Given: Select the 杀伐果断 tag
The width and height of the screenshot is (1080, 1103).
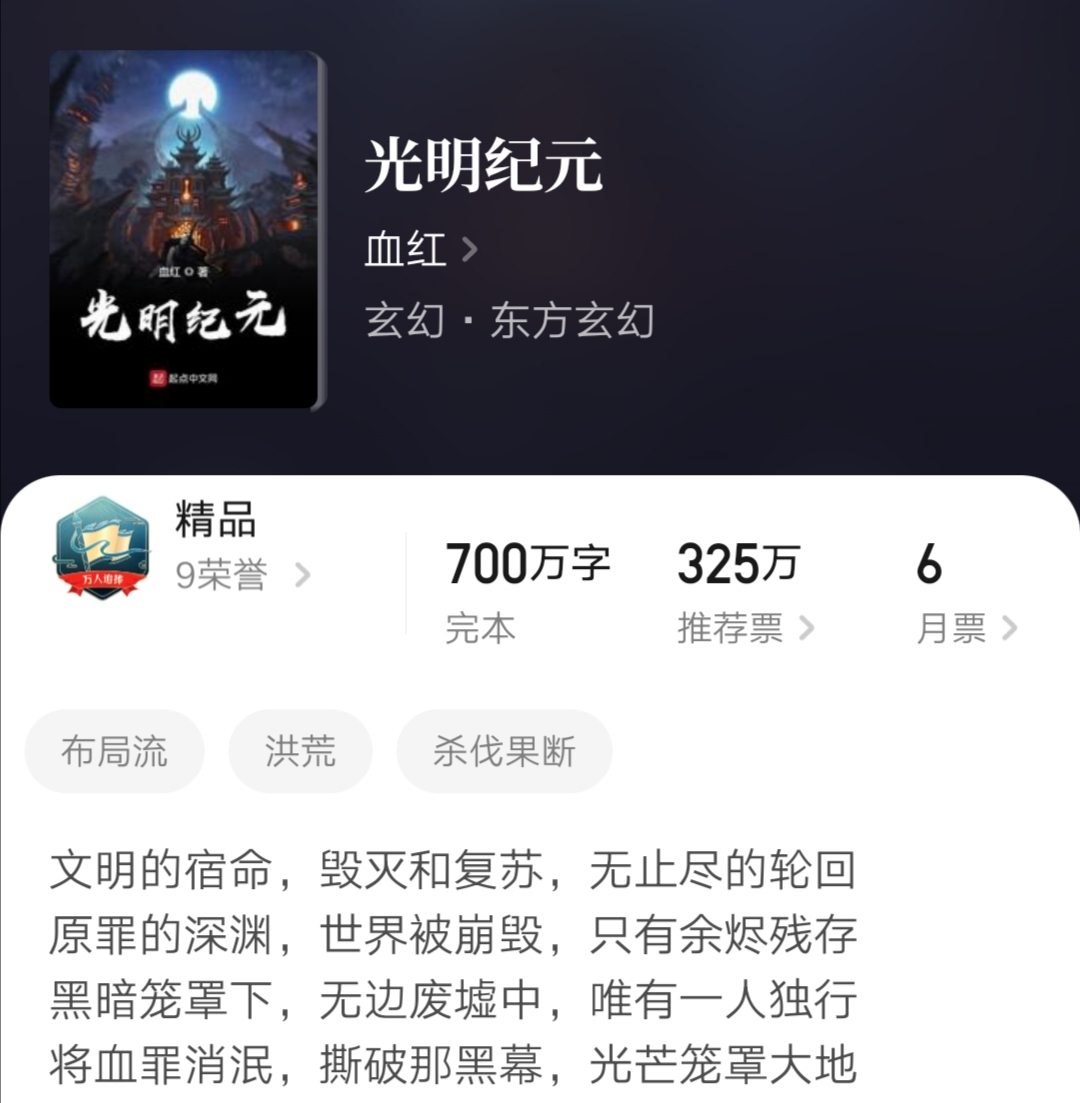Looking at the screenshot, I should pyautogui.click(x=504, y=751).
